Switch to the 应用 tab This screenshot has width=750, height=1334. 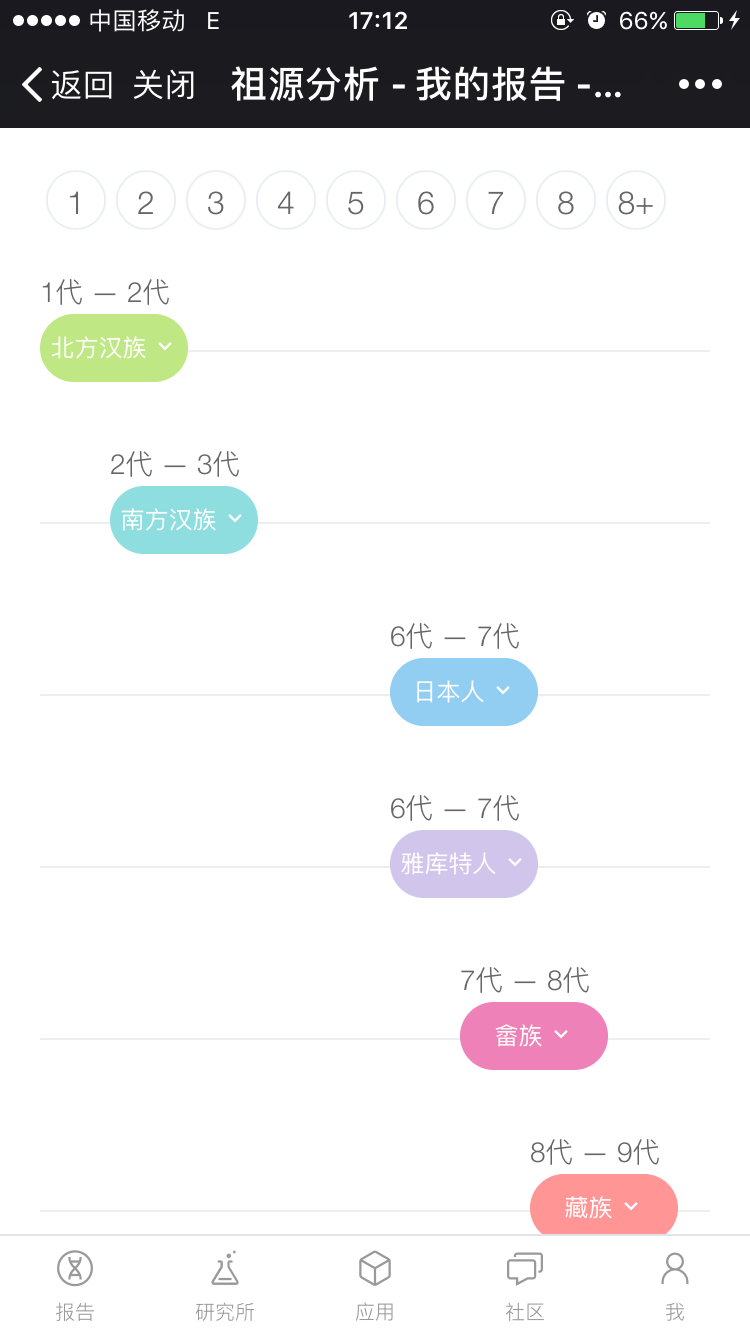pos(375,1285)
